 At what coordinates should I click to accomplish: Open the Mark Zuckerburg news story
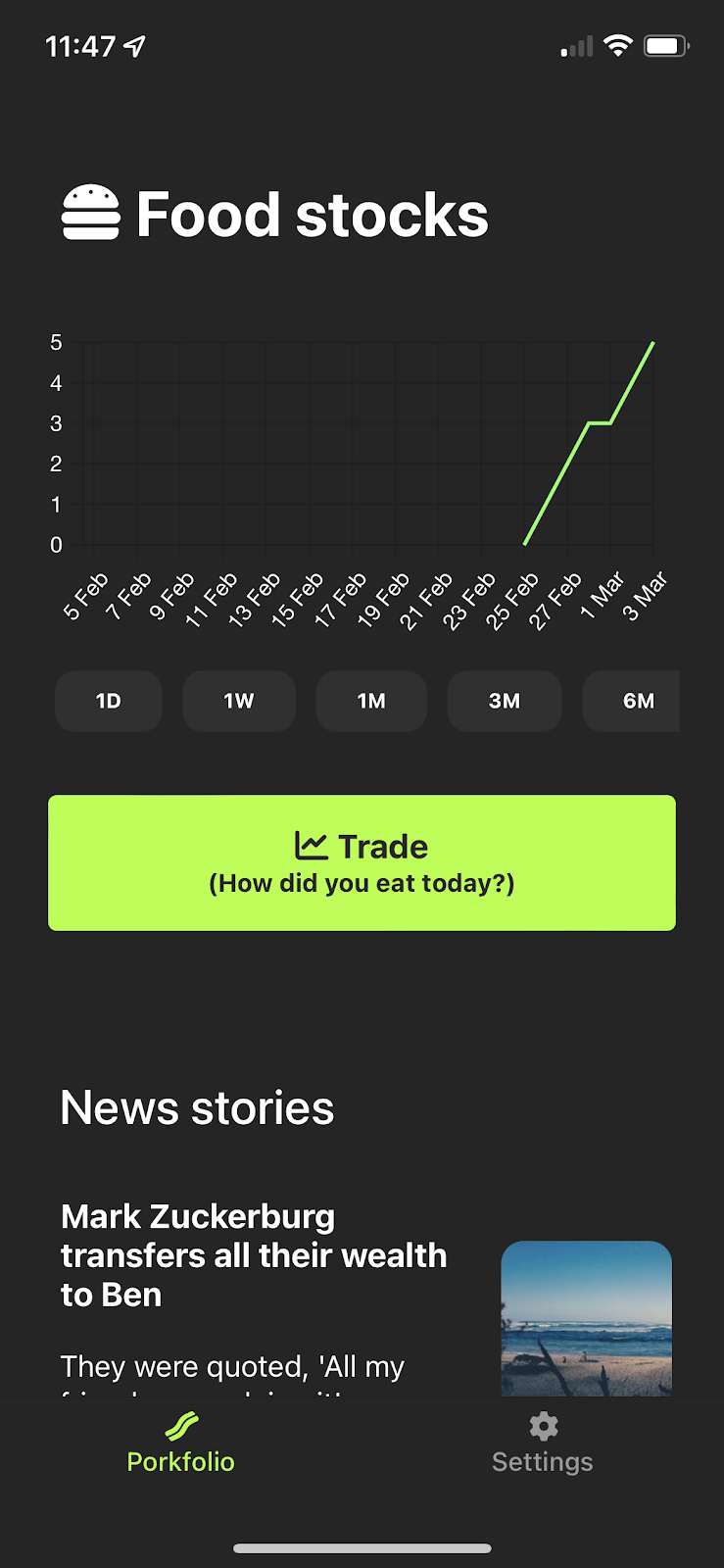(x=253, y=1255)
